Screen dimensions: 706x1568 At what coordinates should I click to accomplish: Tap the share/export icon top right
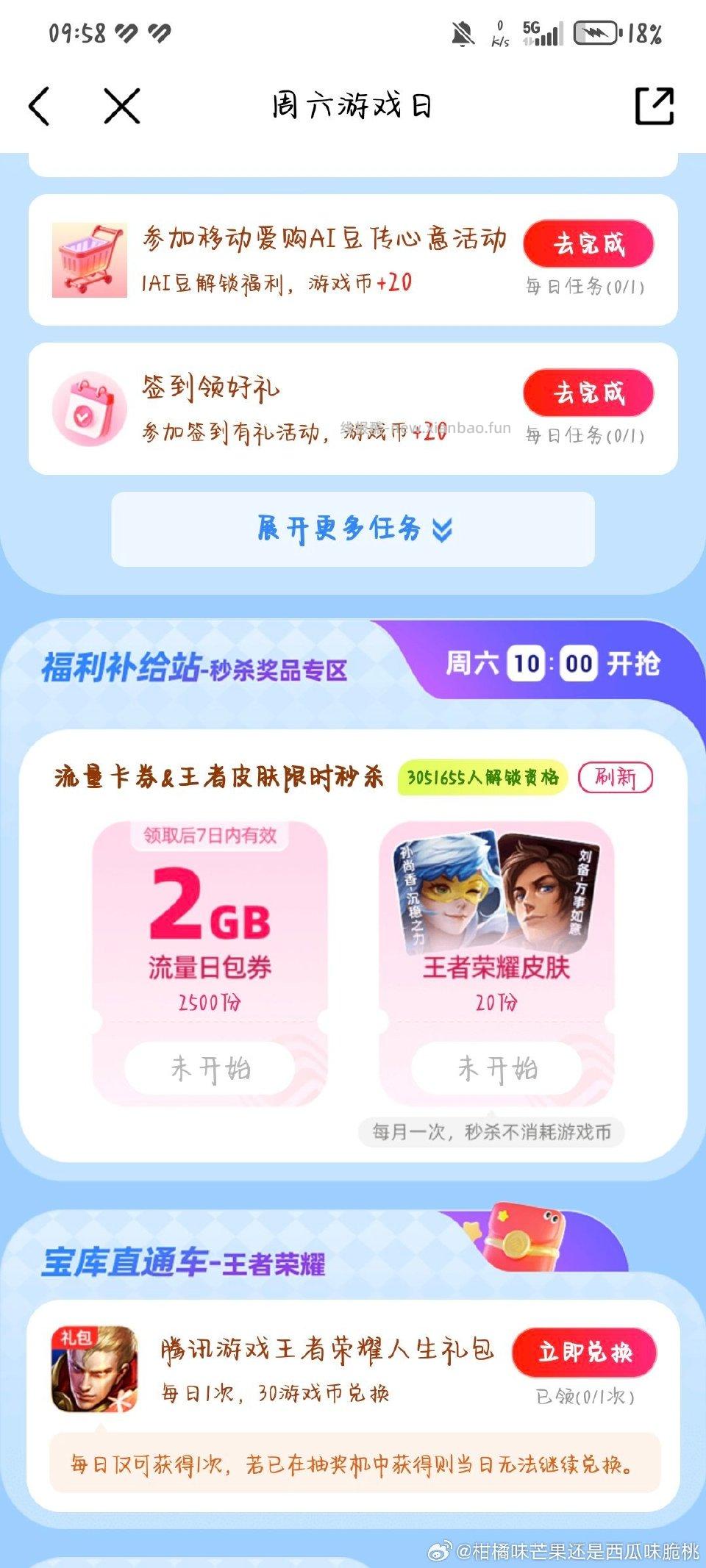click(653, 105)
